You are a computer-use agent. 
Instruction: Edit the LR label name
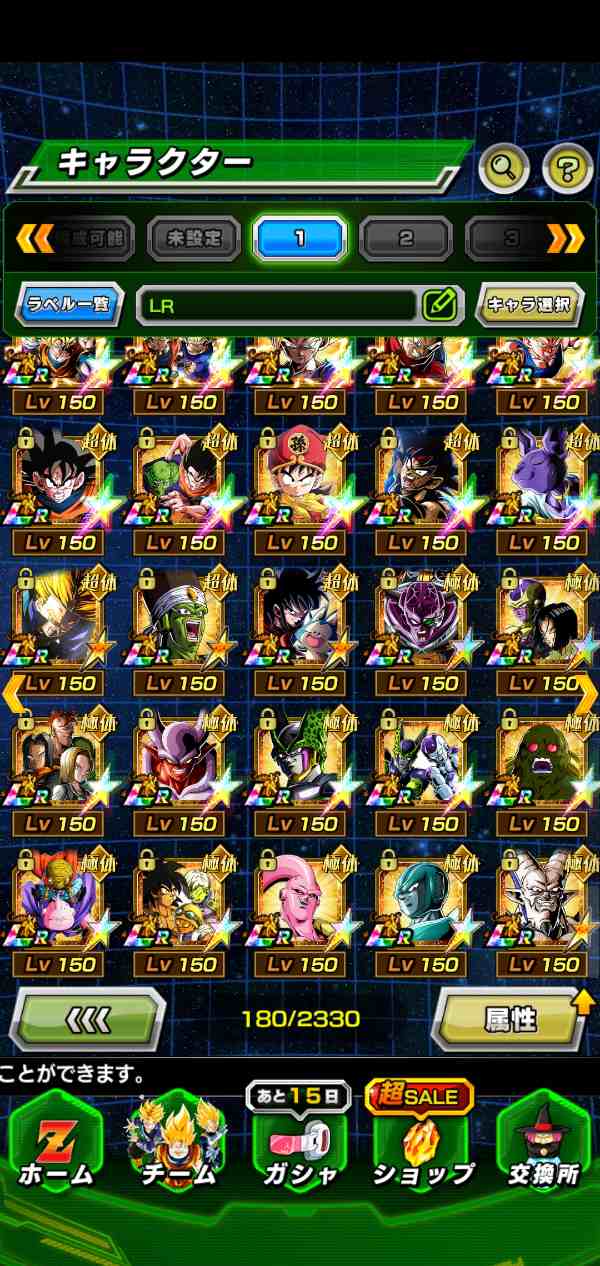pos(439,305)
